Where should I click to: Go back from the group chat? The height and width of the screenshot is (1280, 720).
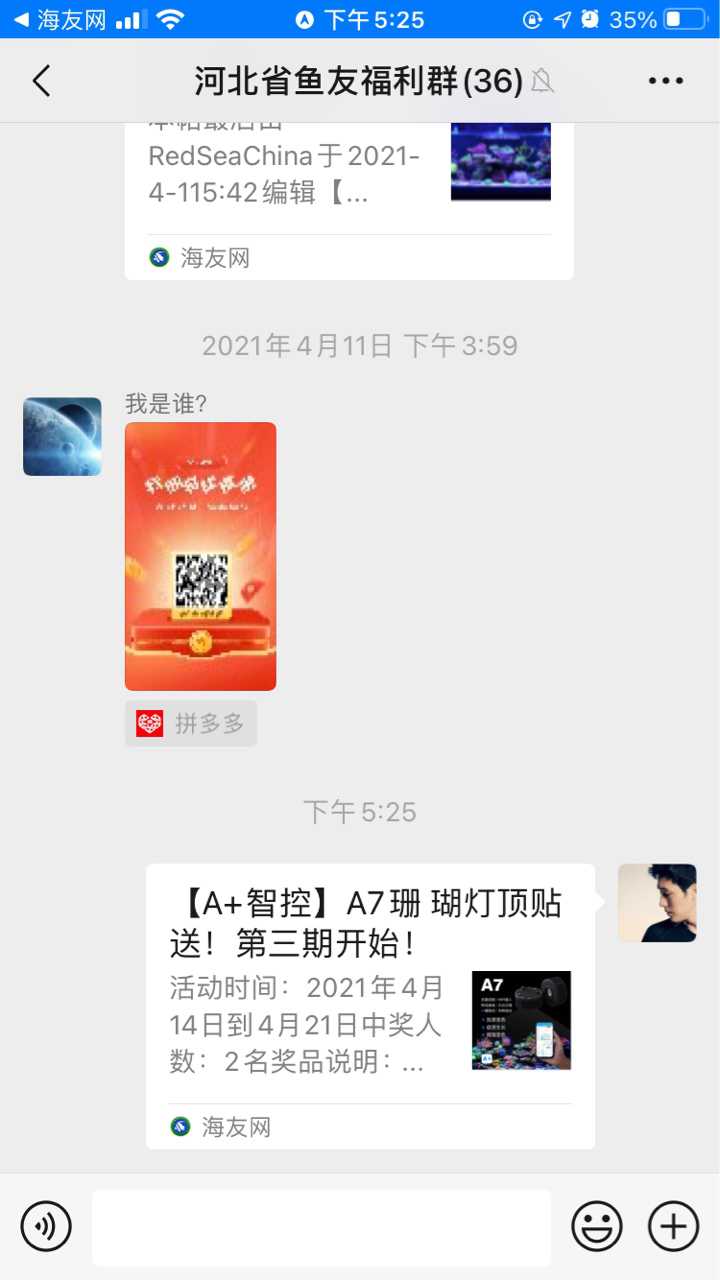point(41,81)
